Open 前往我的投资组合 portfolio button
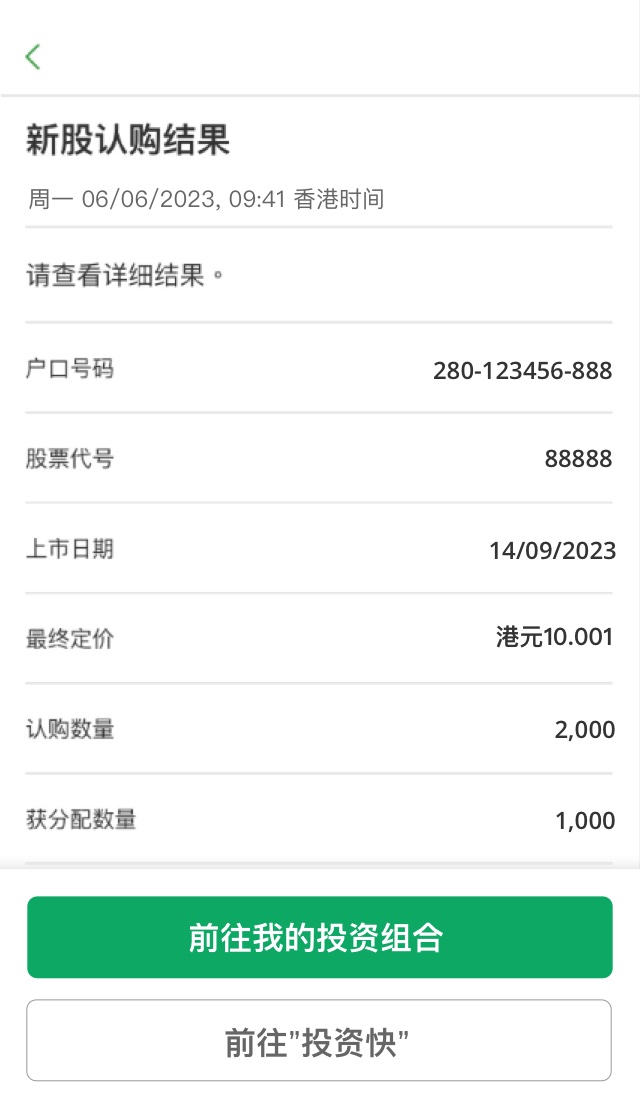Viewport: 640px width, 1100px height. 319,937
